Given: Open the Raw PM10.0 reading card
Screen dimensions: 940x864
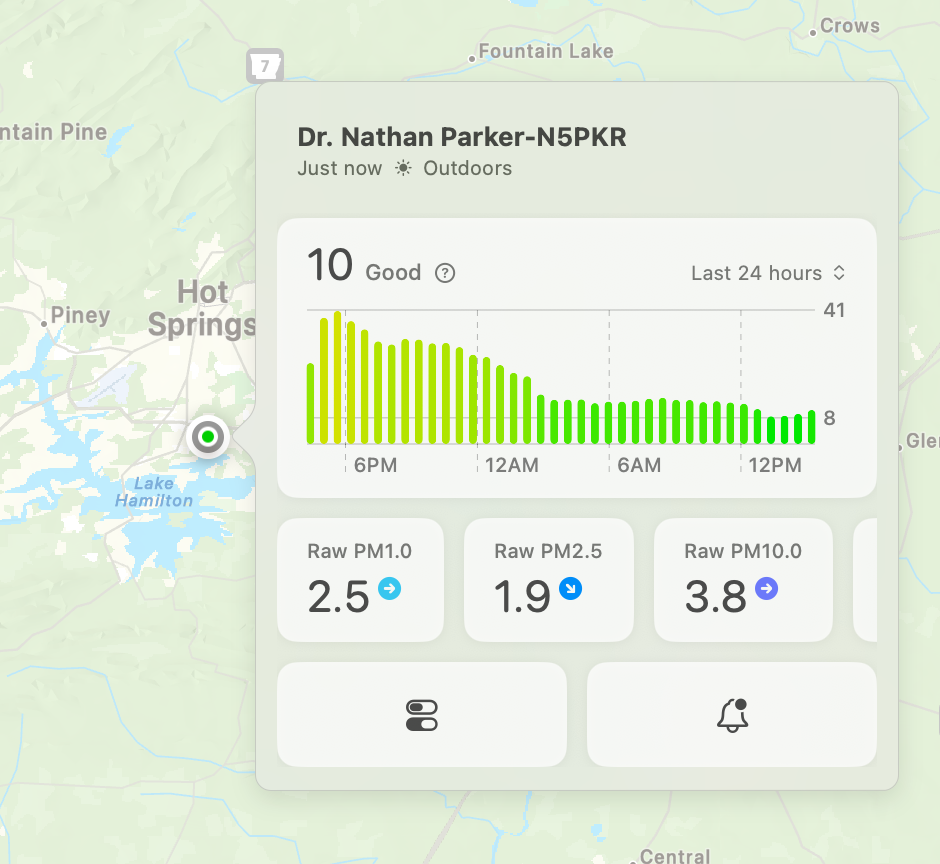Looking at the screenshot, I should pyautogui.click(x=742, y=580).
